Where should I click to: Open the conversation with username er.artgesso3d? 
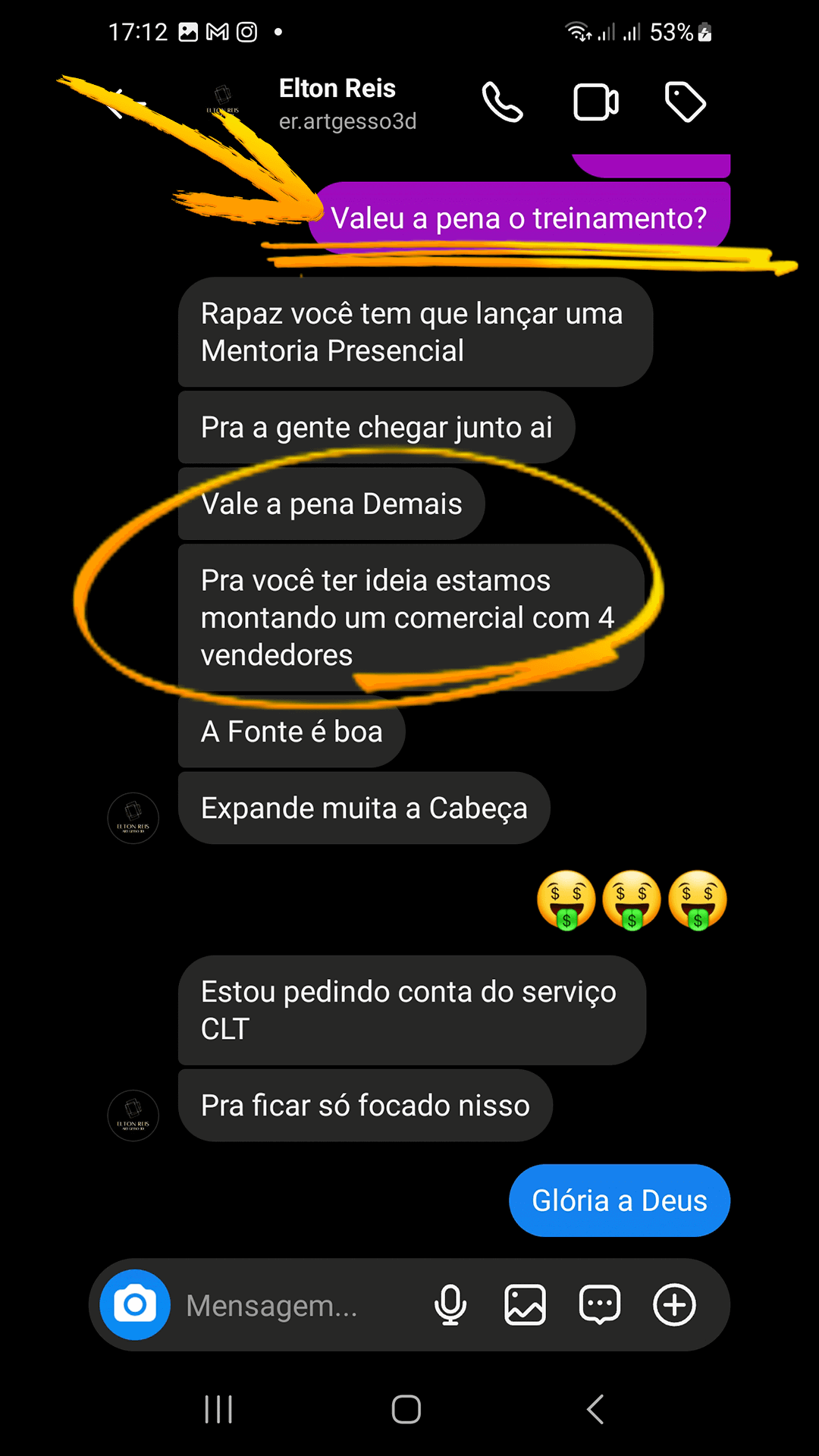tap(347, 121)
